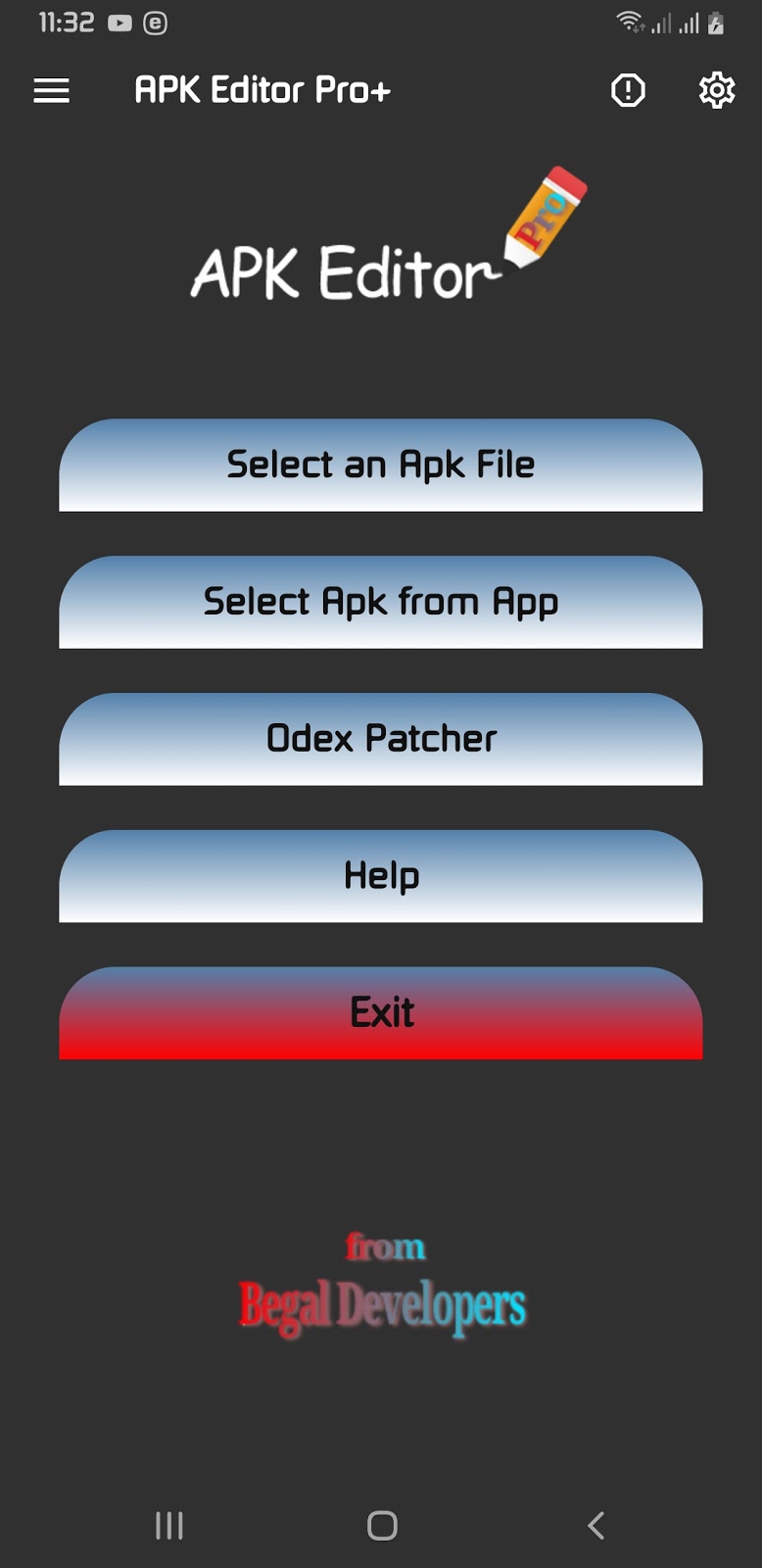Choose Select an Apk File
This screenshot has width=762, height=1568.
coord(381,465)
